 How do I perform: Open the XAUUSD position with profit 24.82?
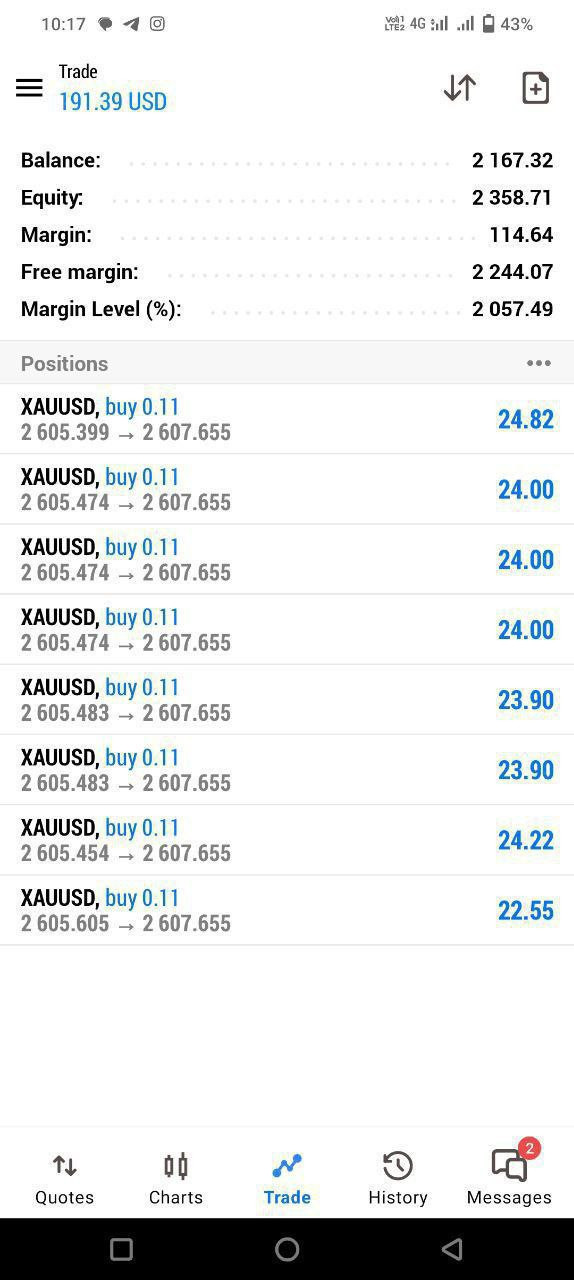coord(287,419)
